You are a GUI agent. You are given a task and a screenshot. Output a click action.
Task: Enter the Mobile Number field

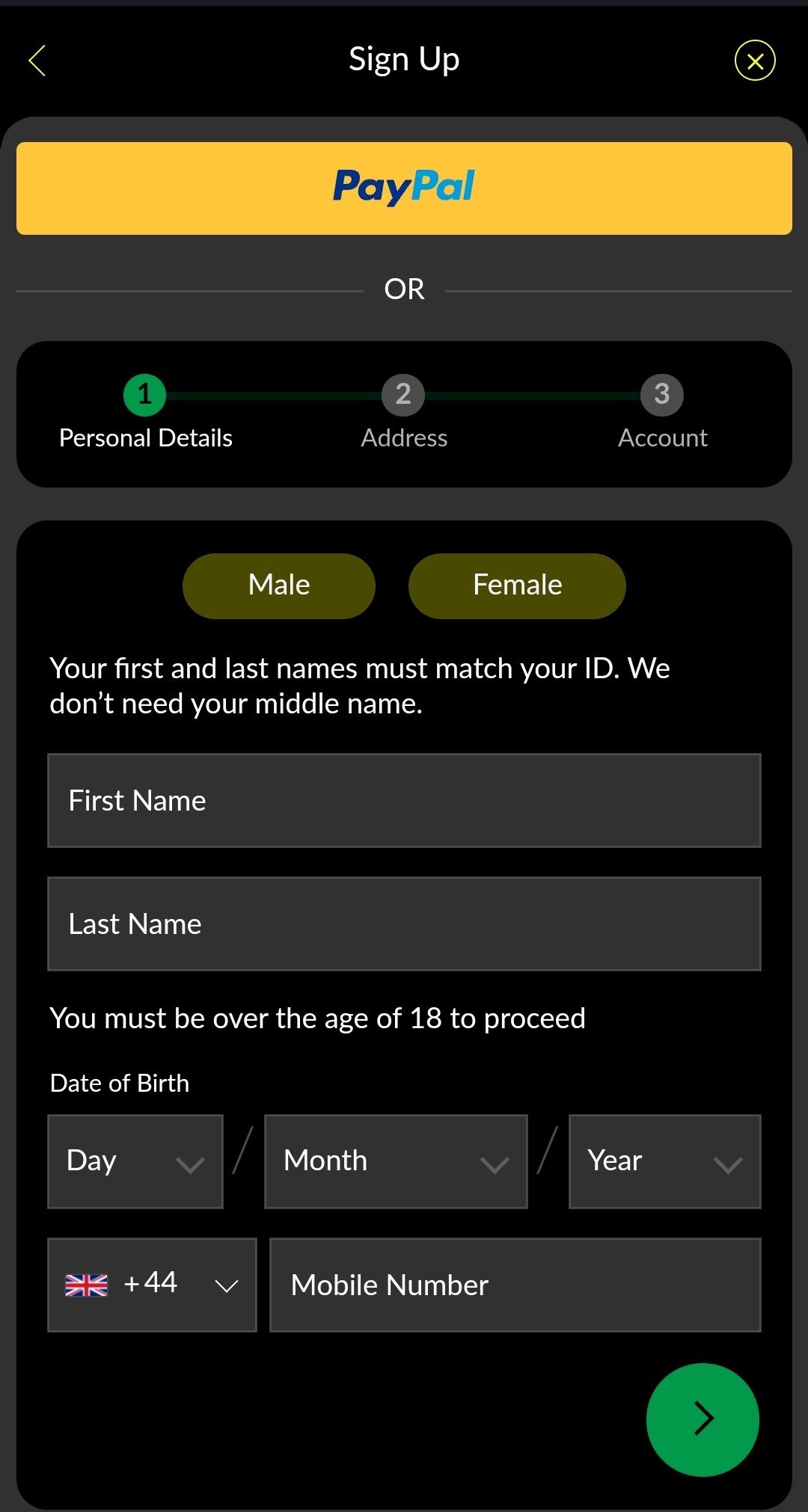click(x=515, y=1285)
